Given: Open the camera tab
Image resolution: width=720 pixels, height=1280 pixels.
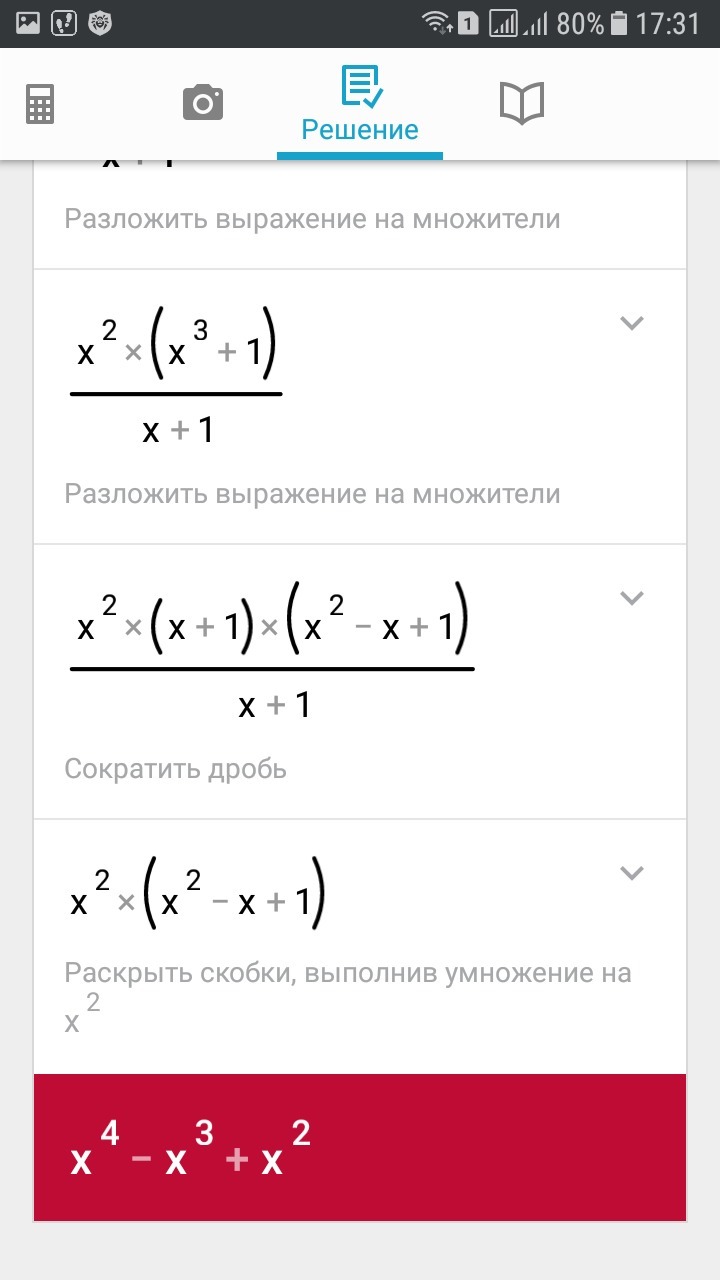Looking at the screenshot, I should click(202, 103).
